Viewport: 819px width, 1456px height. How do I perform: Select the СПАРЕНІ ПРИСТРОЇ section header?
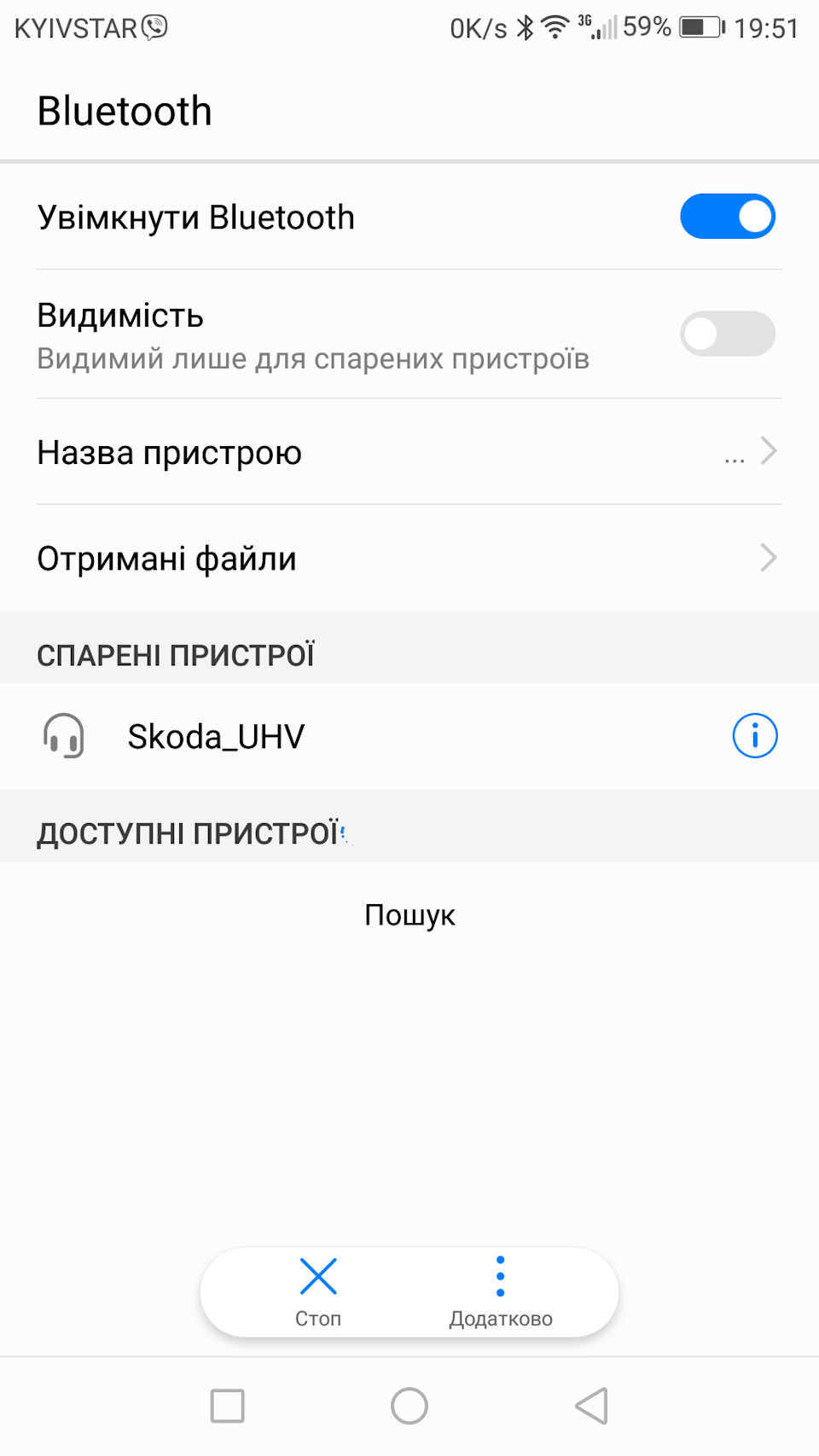coord(175,653)
